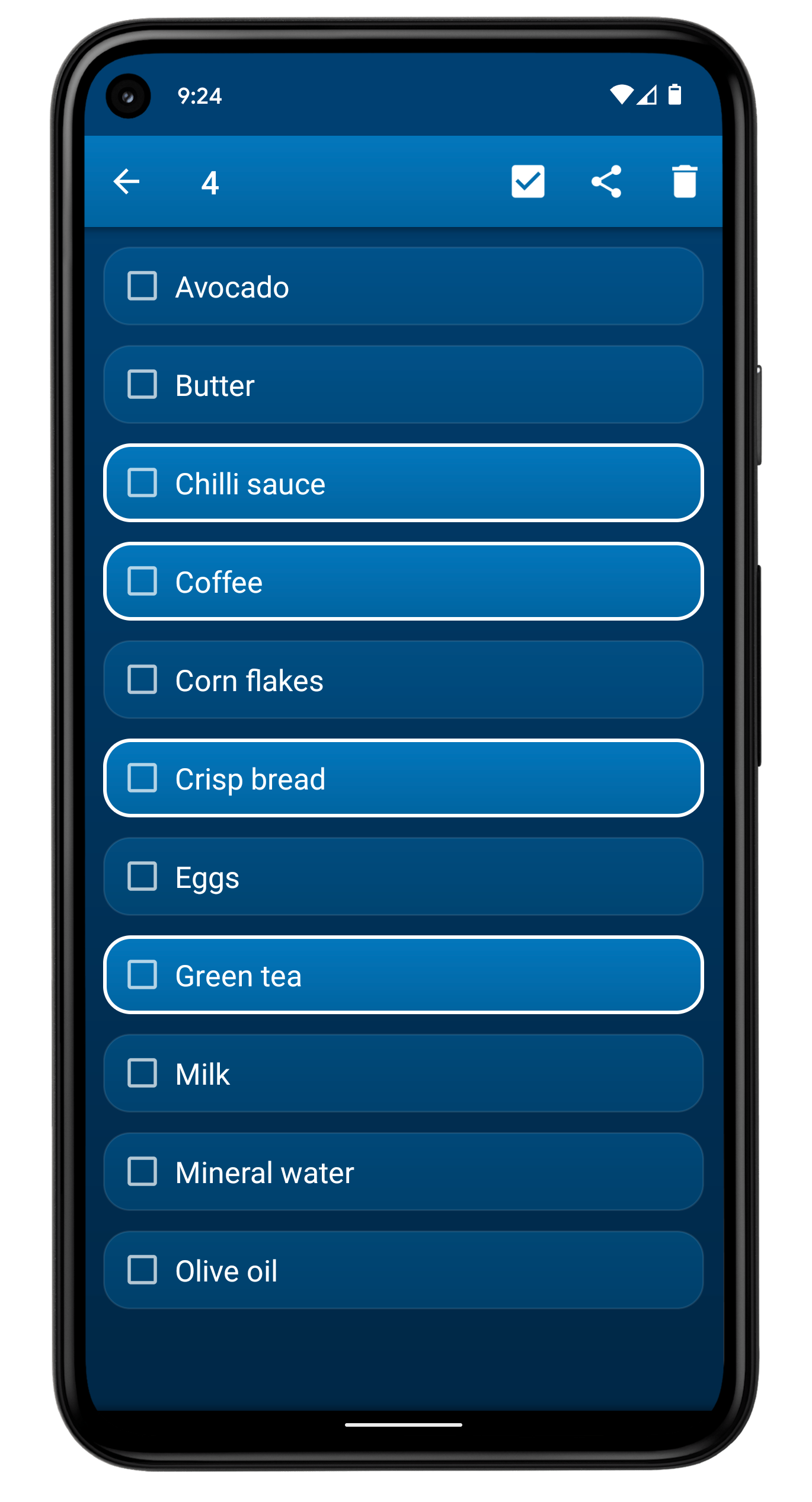This screenshot has width=812, height=1502.
Task: Share the selected items
Action: 606,181
